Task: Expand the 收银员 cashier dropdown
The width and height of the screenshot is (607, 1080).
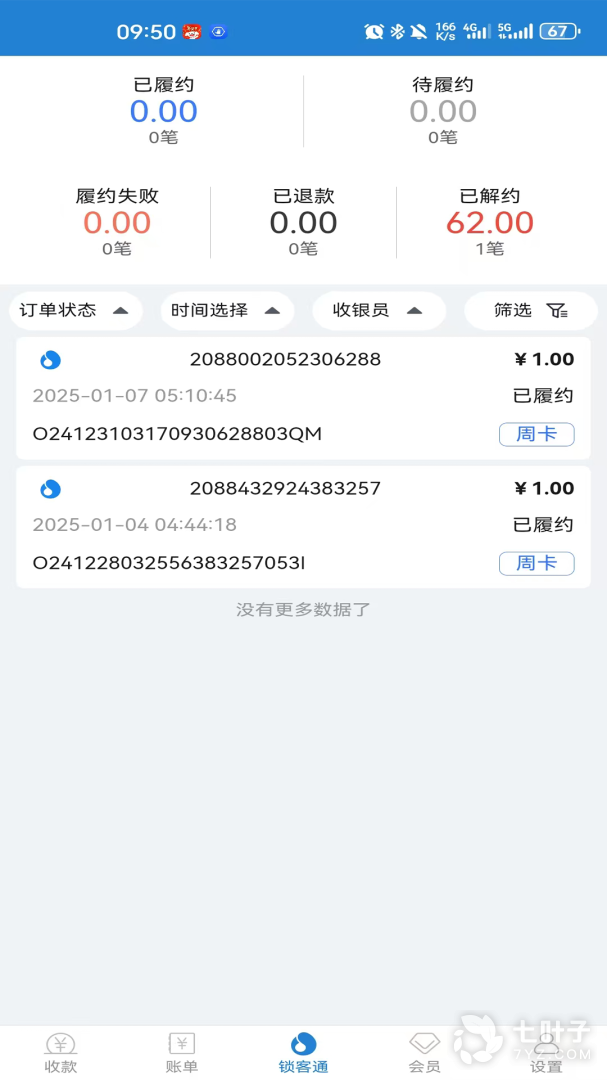Action: (378, 311)
